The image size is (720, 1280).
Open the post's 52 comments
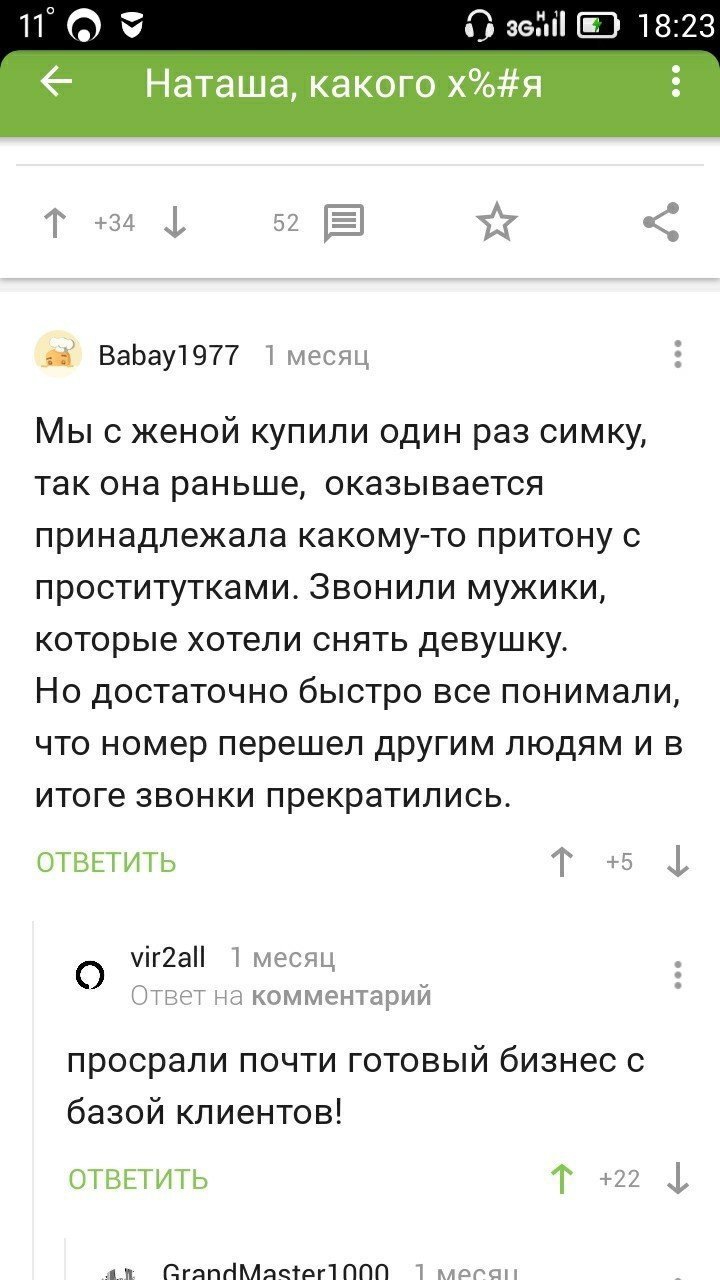(x=343, y=223)
